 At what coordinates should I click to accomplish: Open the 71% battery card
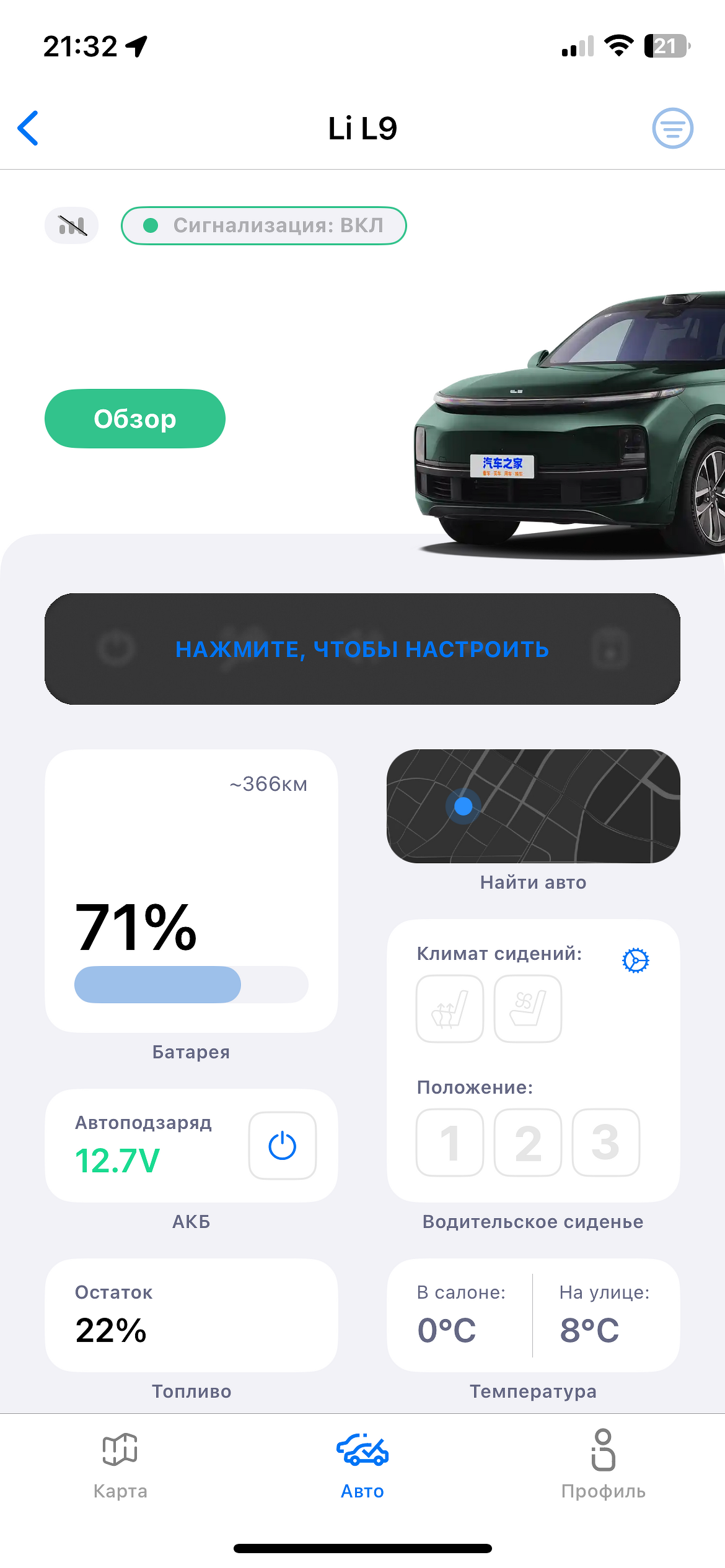point(191,891)
